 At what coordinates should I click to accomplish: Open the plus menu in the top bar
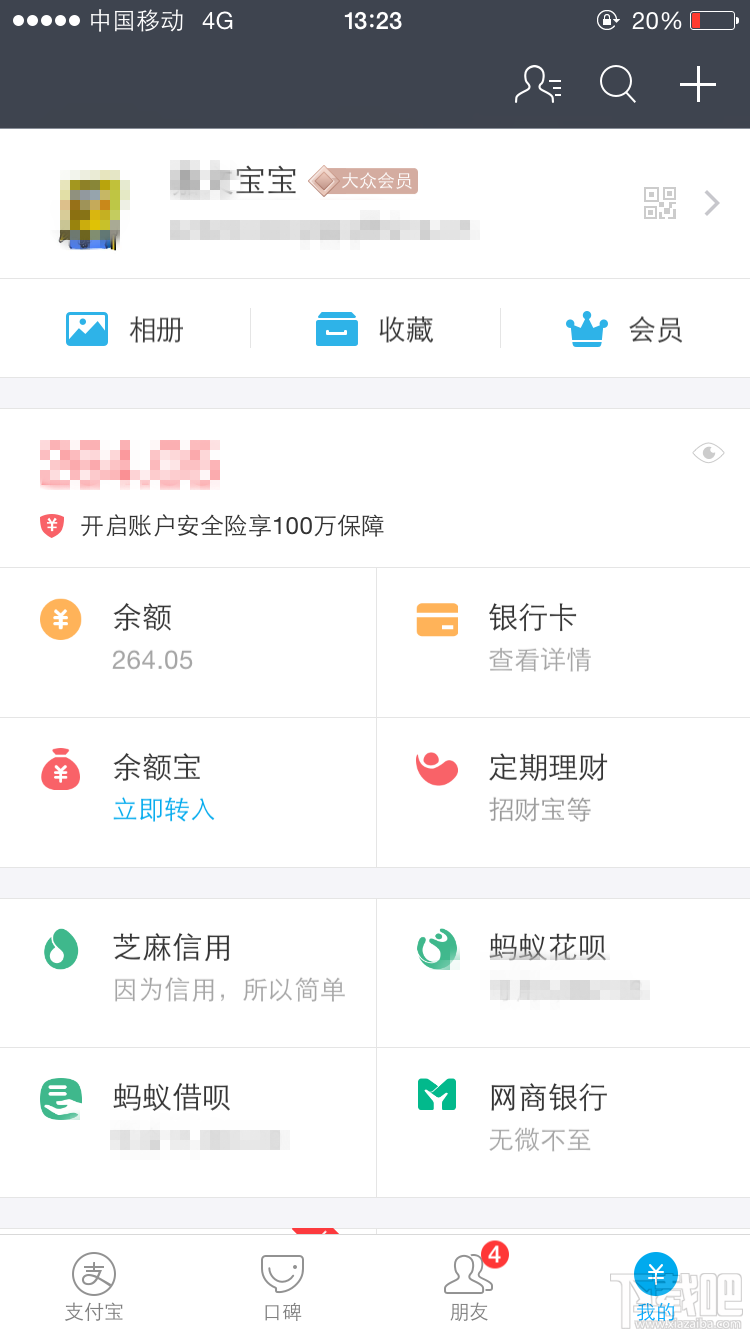tap(697, 85)
